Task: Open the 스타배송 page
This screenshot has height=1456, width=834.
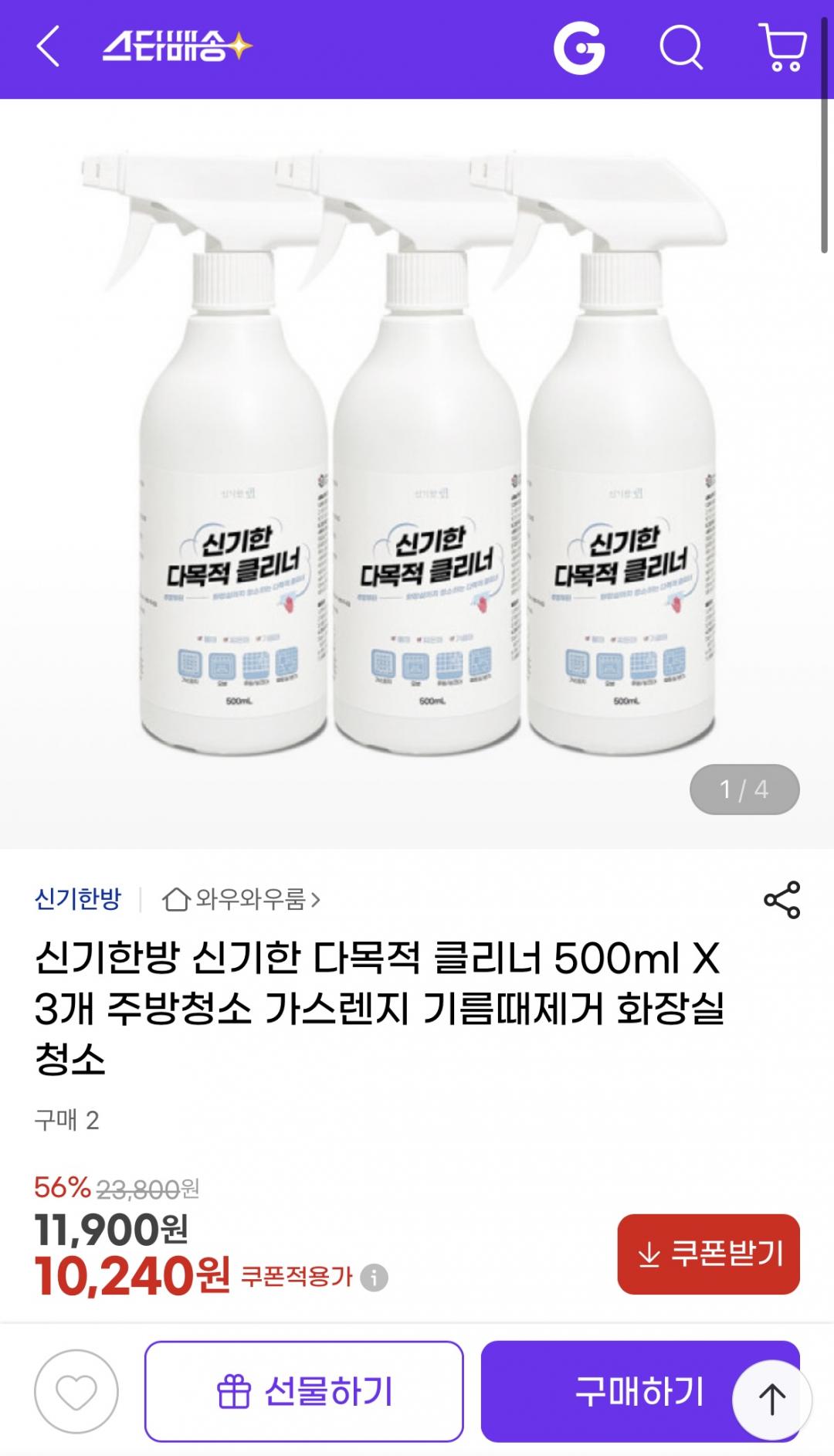Action: point(177,48)
